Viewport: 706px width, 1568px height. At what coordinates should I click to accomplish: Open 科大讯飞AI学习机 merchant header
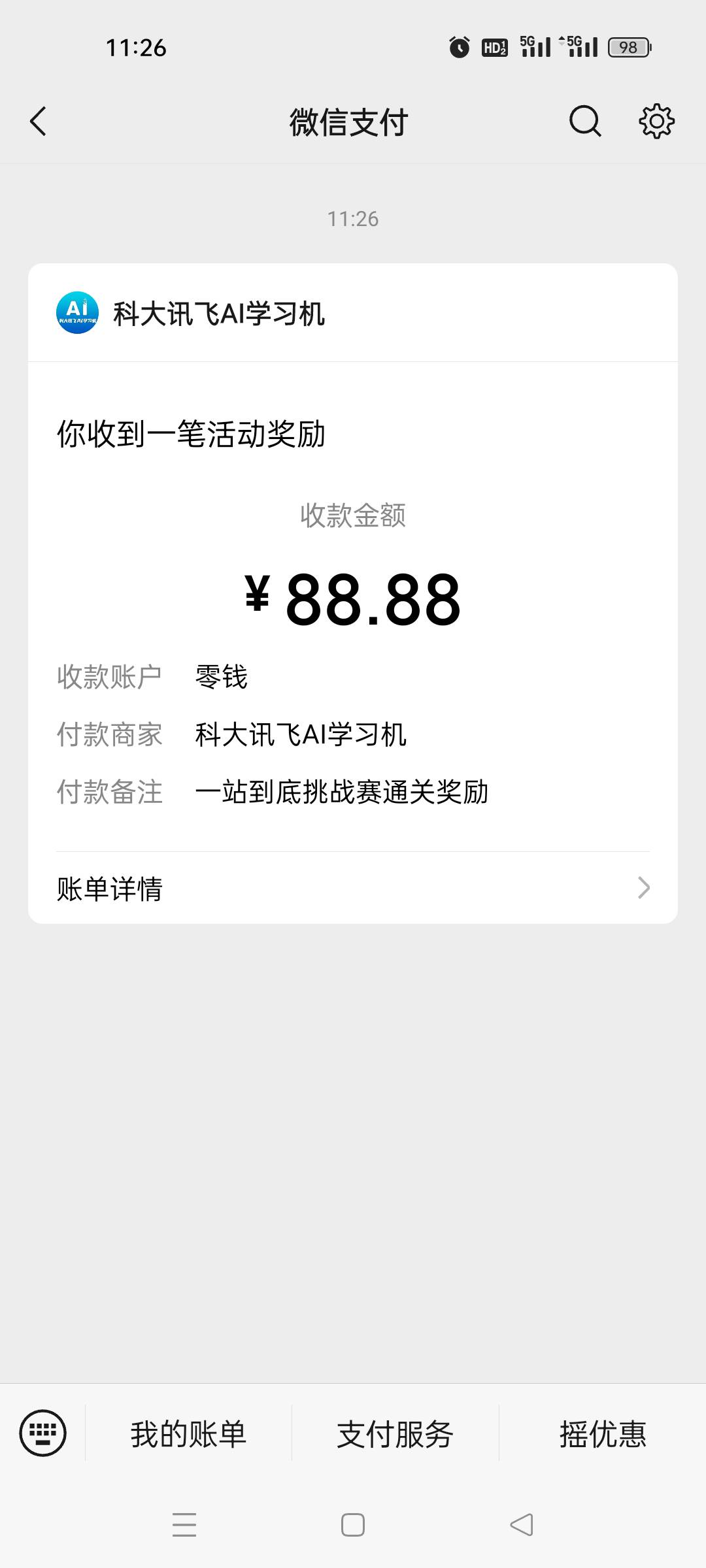click(x=353, y=313)
